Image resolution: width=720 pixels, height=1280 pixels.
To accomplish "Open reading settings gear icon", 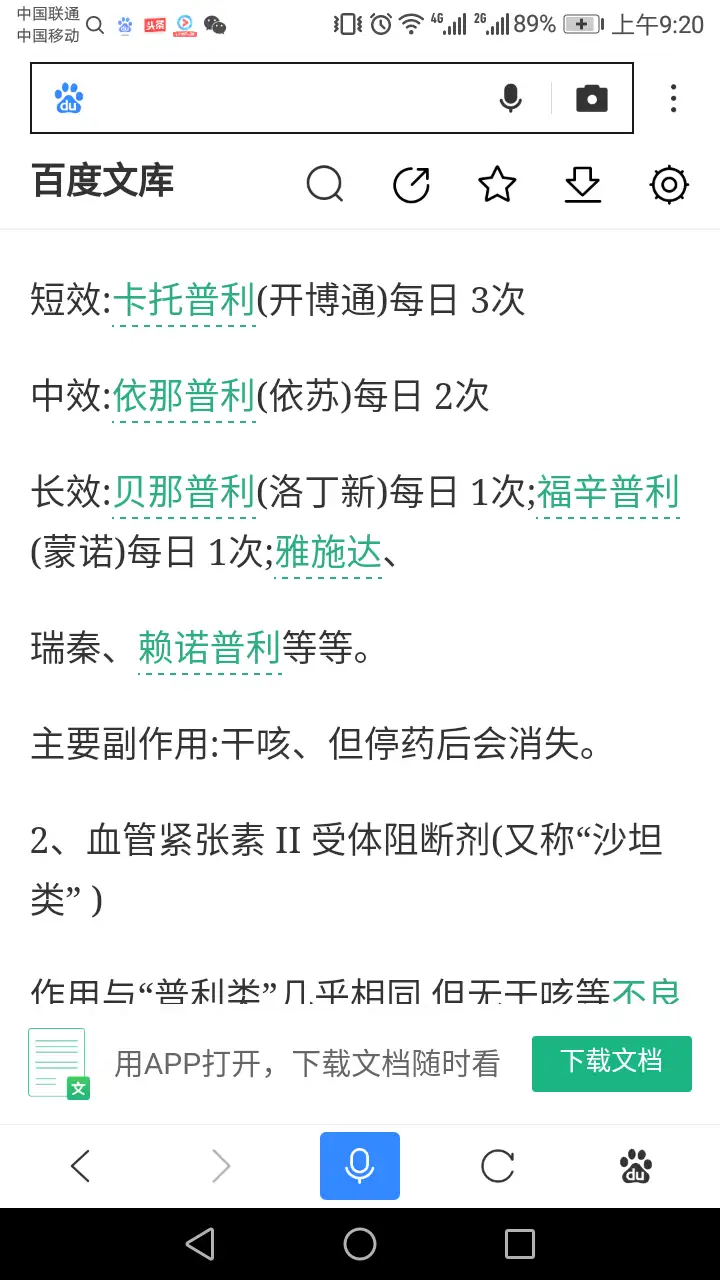I will pos(669,184).
